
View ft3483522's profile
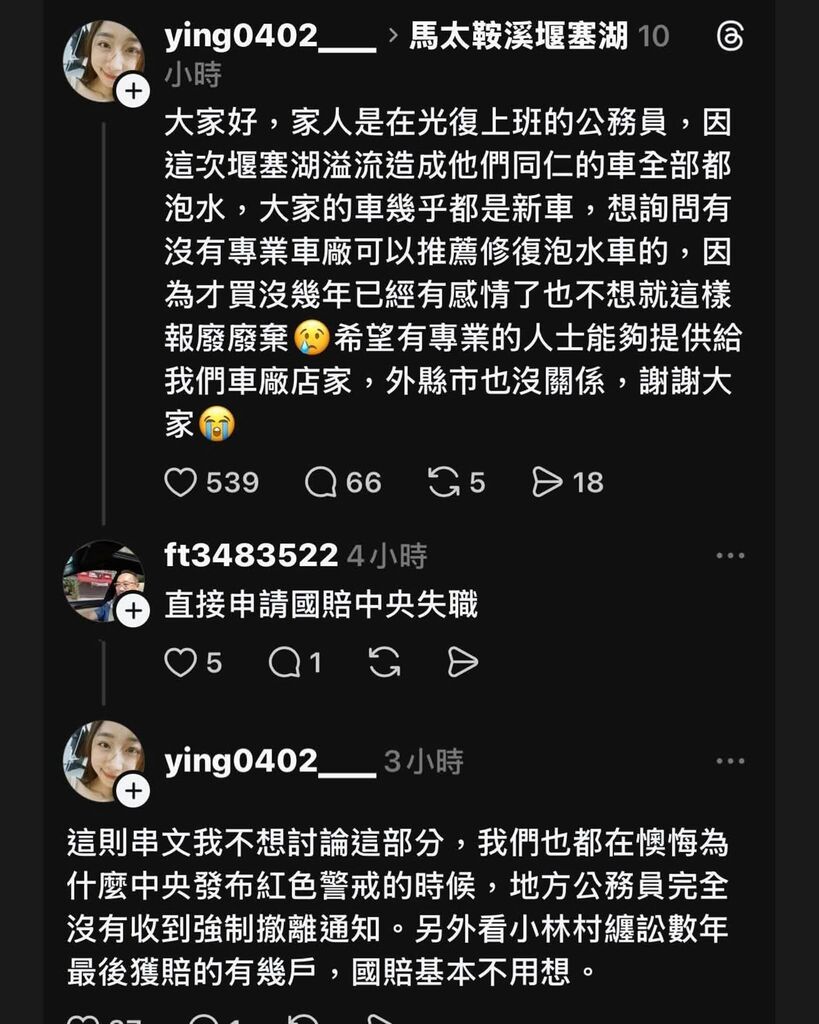250,555
